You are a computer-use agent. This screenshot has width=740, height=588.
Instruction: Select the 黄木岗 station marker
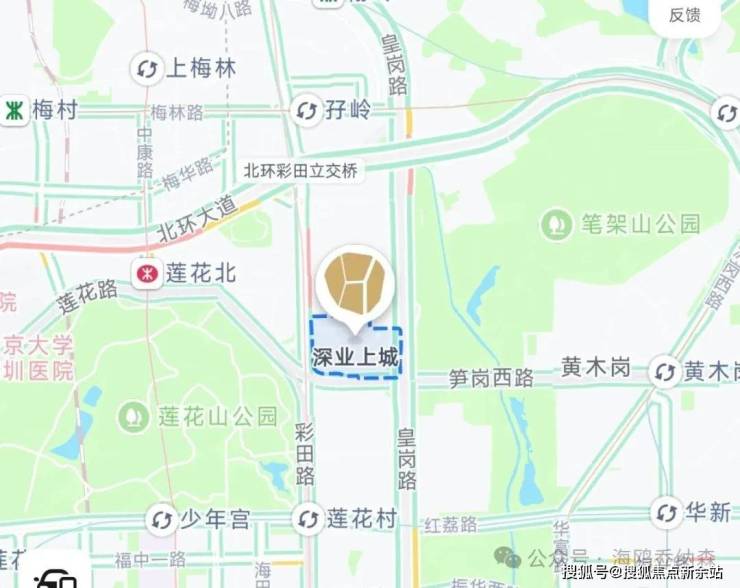coord(663,371)
